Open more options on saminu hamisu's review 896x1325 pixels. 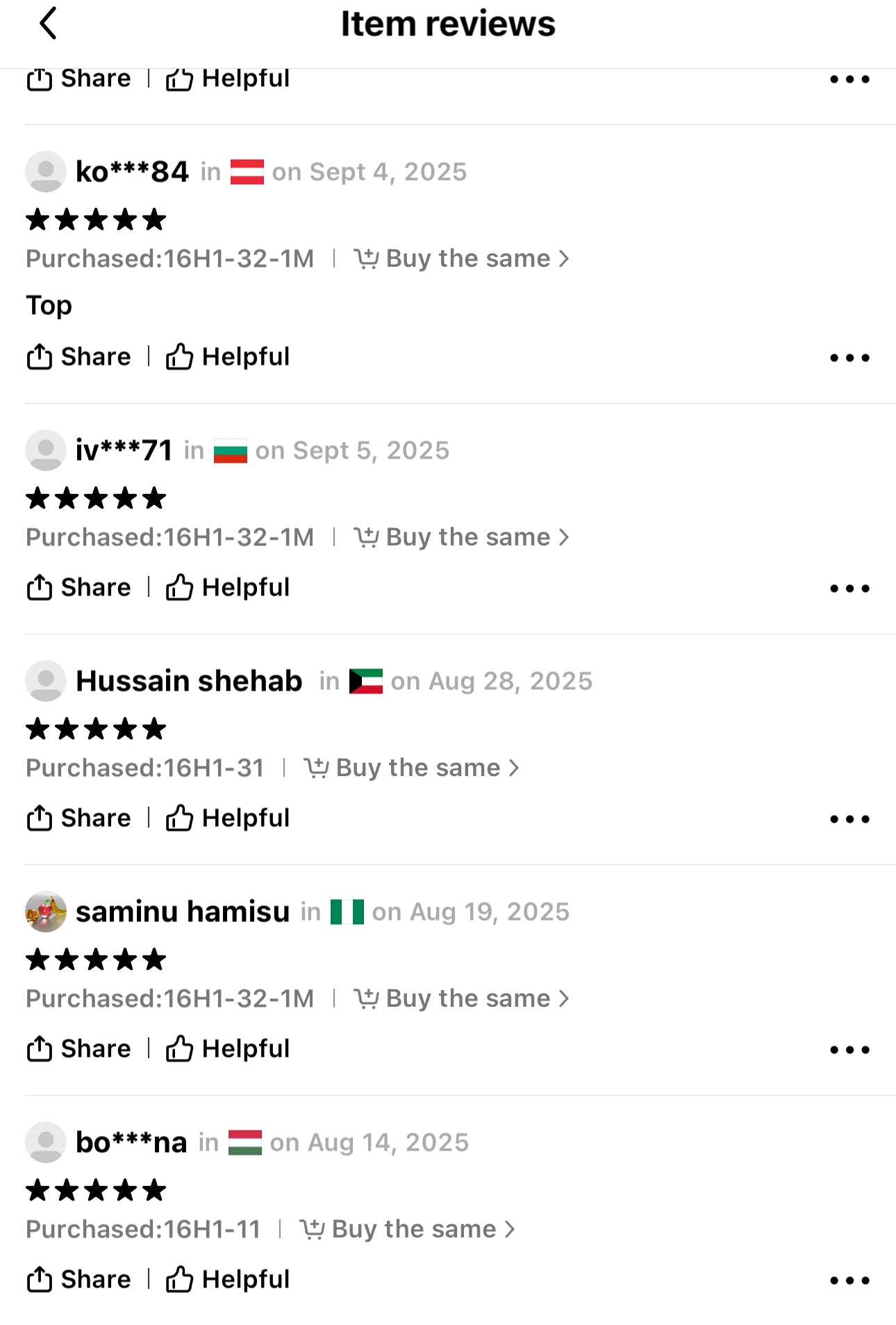coord(849,1050)
